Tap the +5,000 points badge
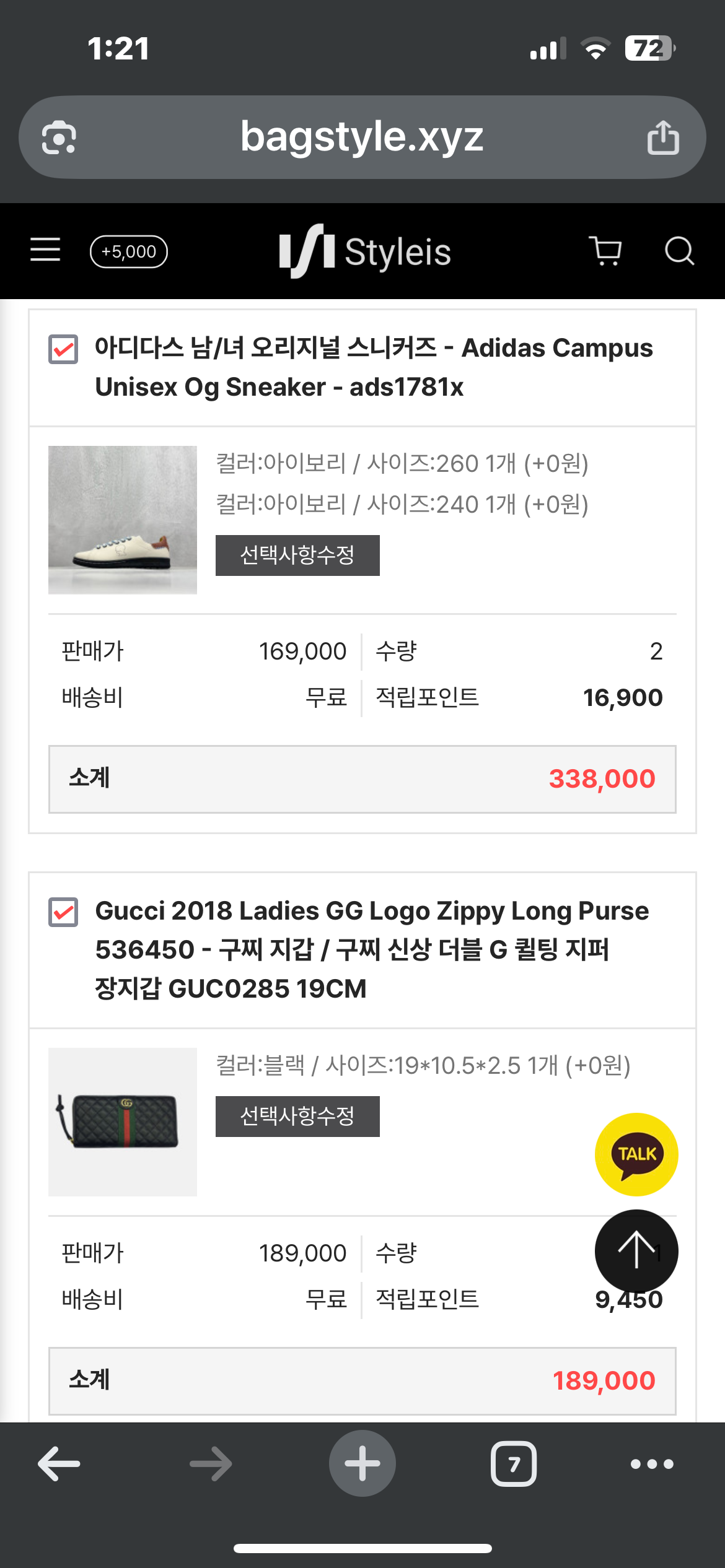Viewport: 725px width, 1568px height. pyautogui.click(x=129, y=251)
